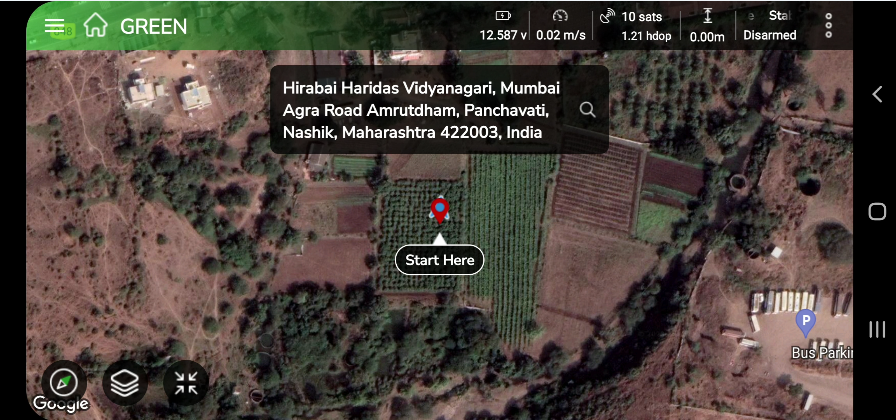896x420 pixels.
Task: Select the Bus Parking marker
Action: point(805,322)
